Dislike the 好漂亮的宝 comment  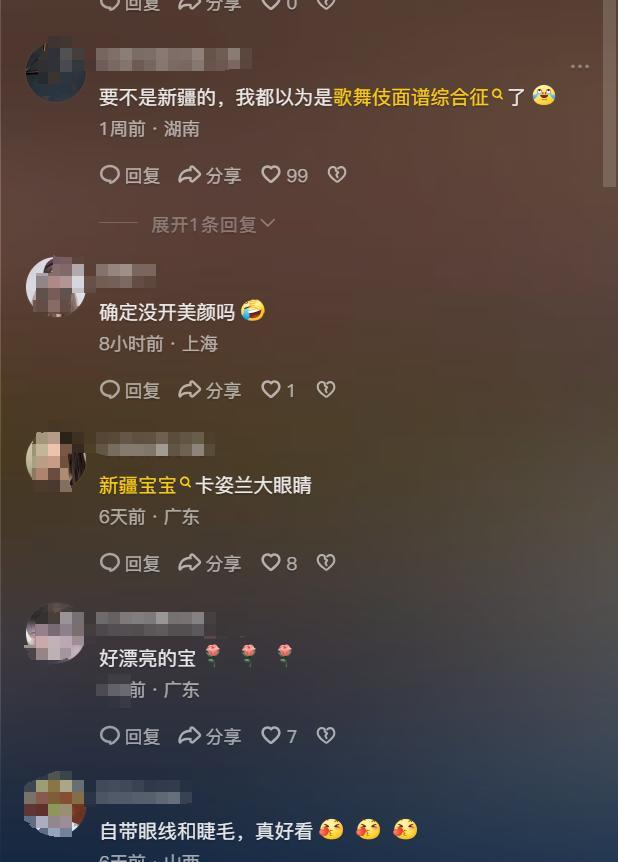coord(326,736)
